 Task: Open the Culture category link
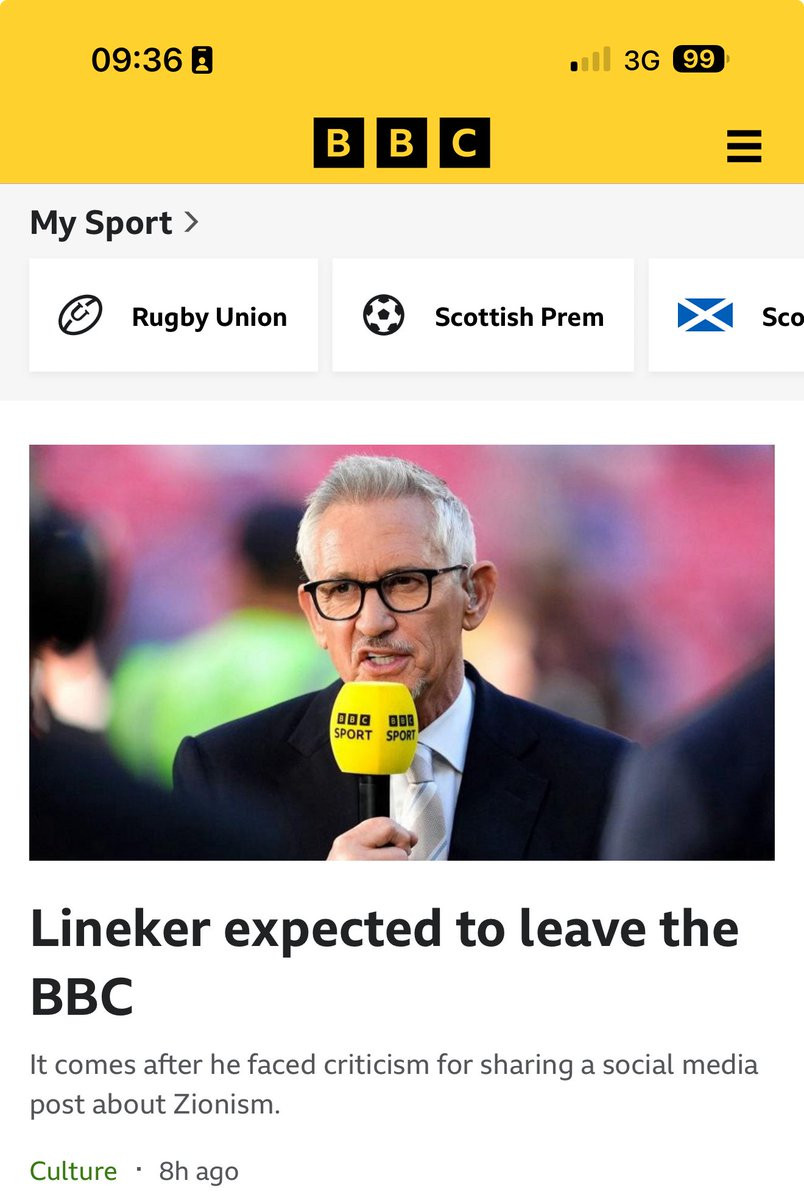[x=73, y=1171]
